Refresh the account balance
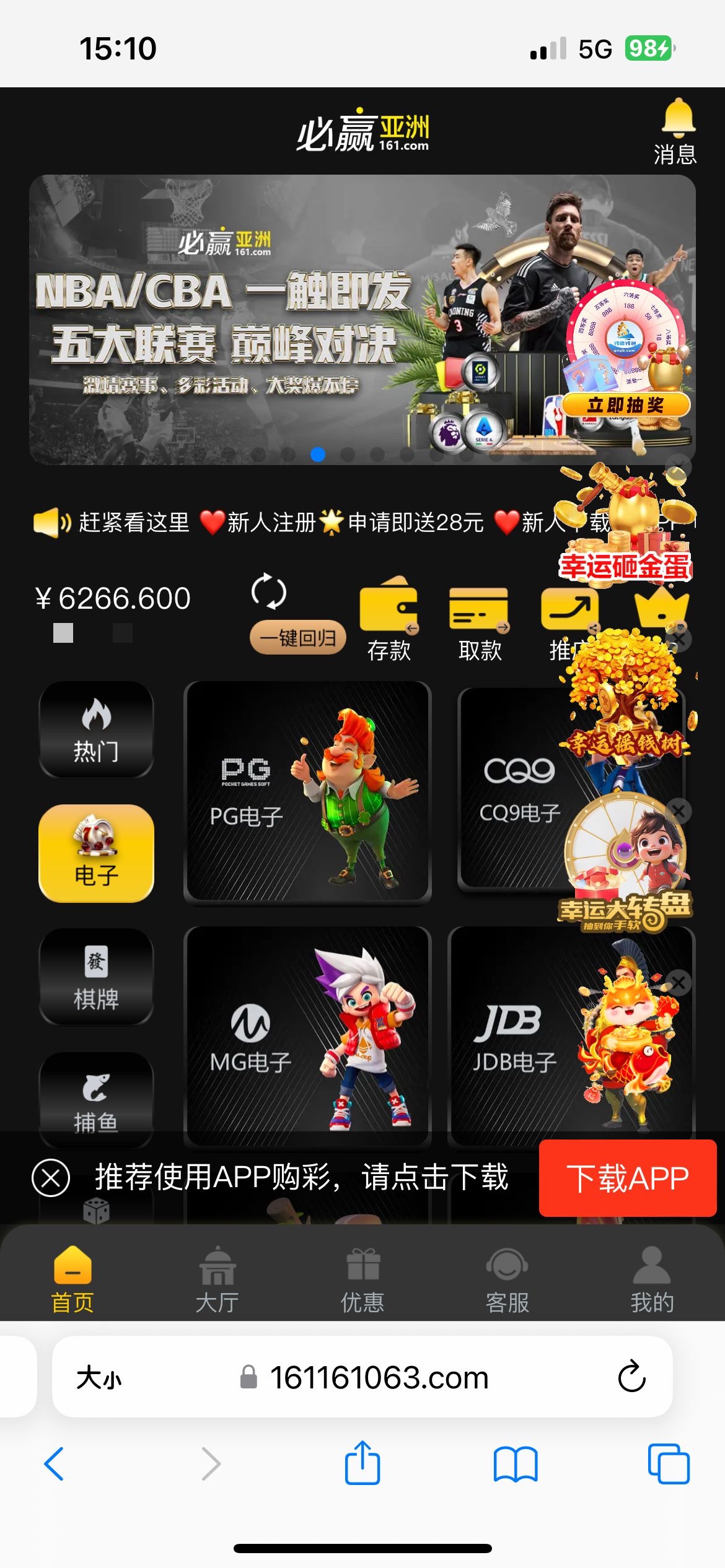 tap(269, 592)
